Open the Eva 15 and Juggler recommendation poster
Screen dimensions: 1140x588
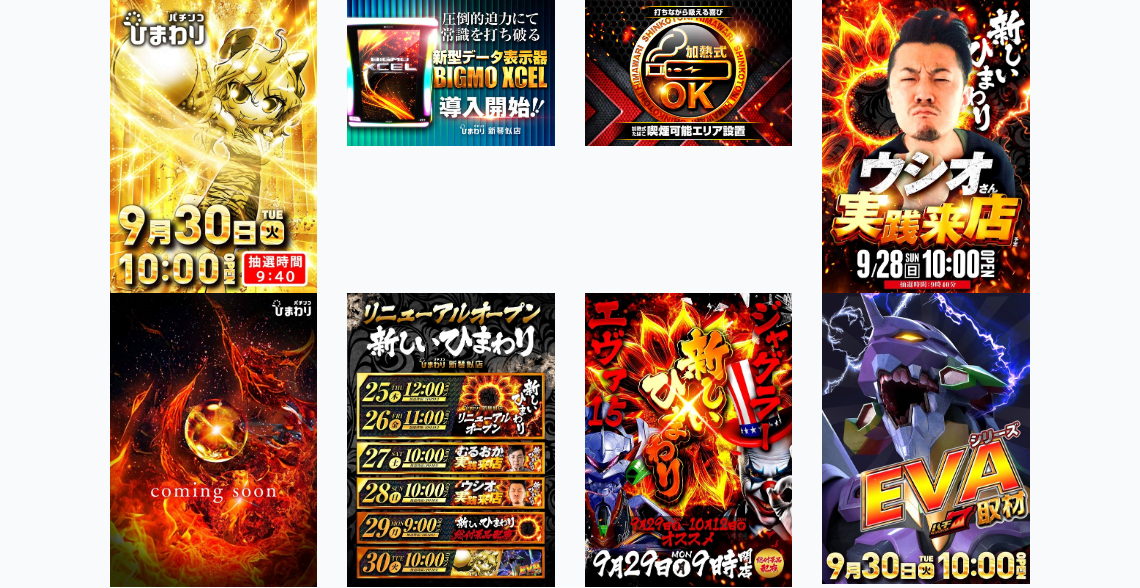tap(688, 440)
